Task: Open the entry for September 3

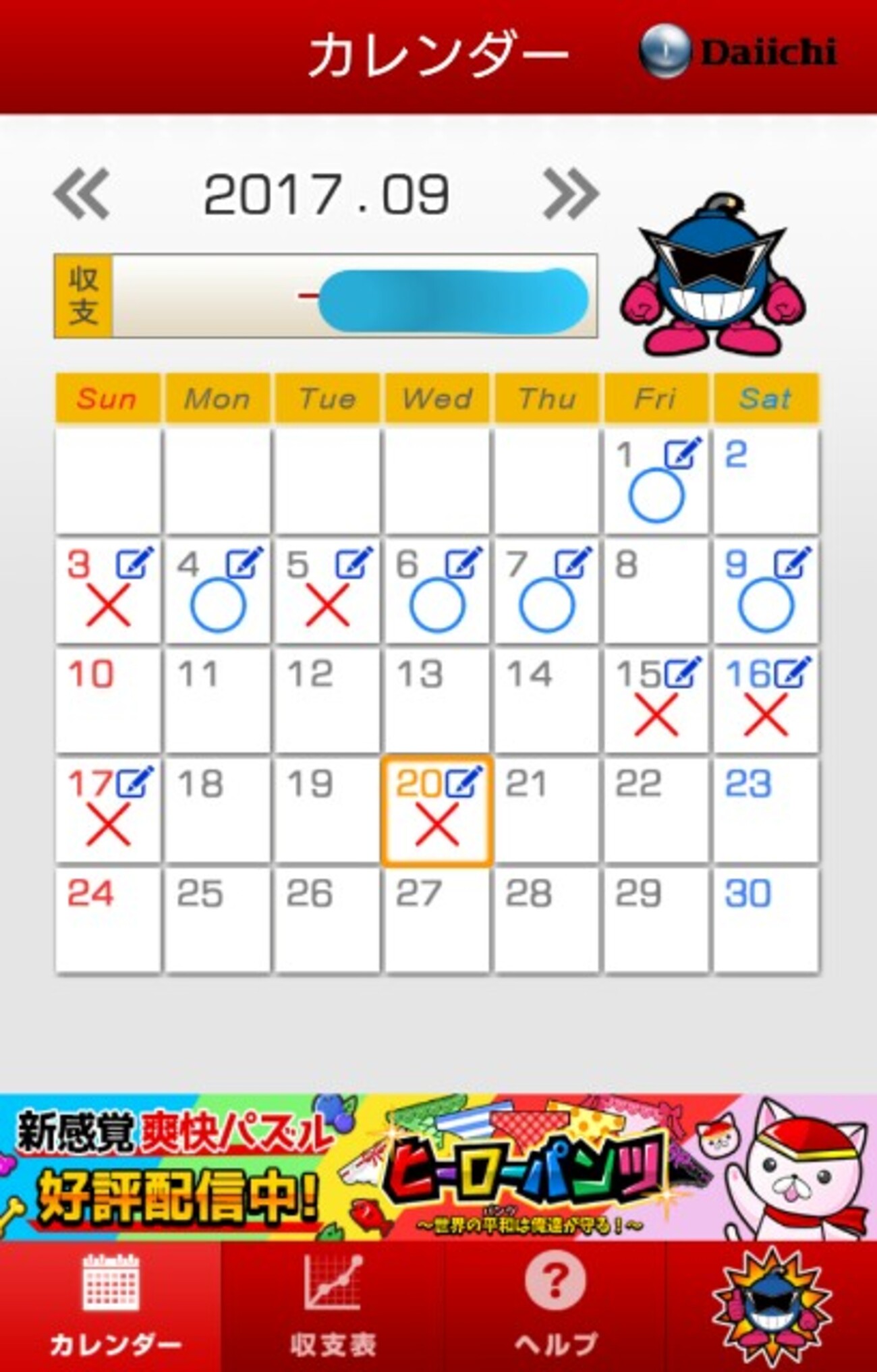Action: [108, 592]
